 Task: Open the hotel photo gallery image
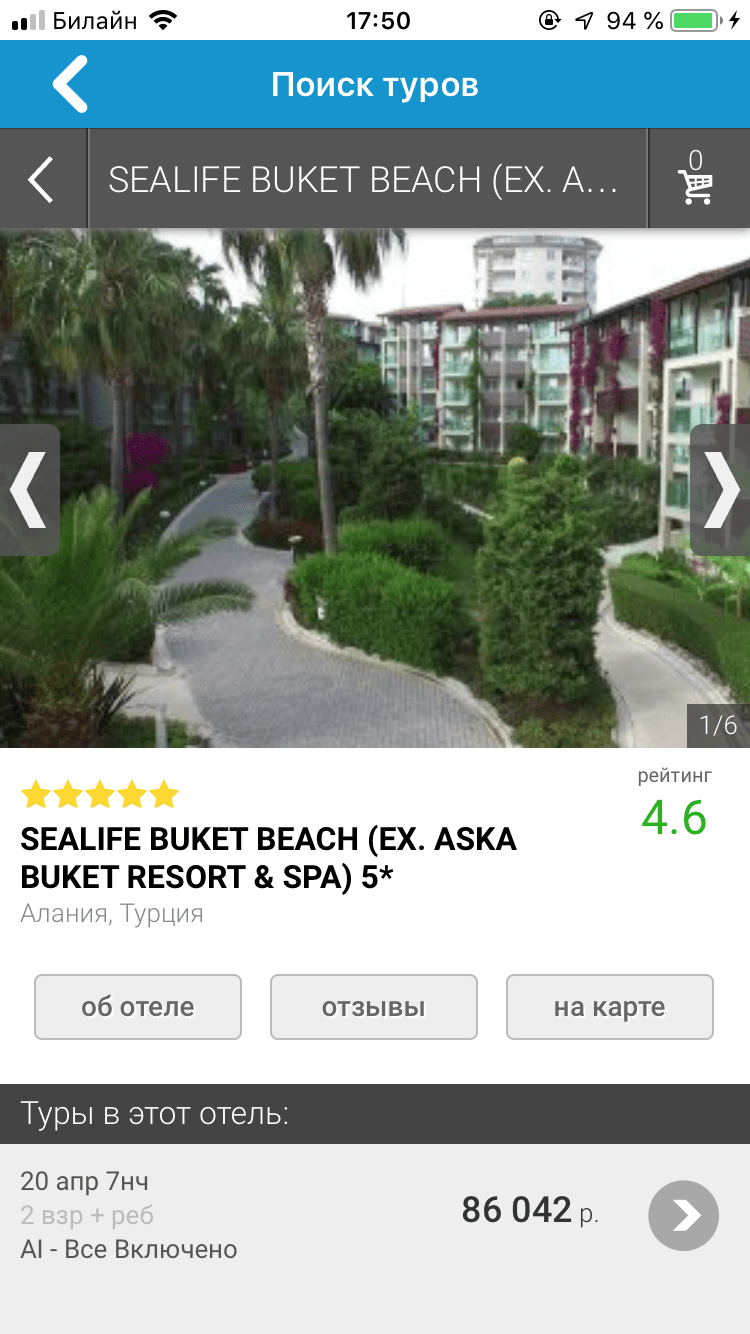(375, 490)
